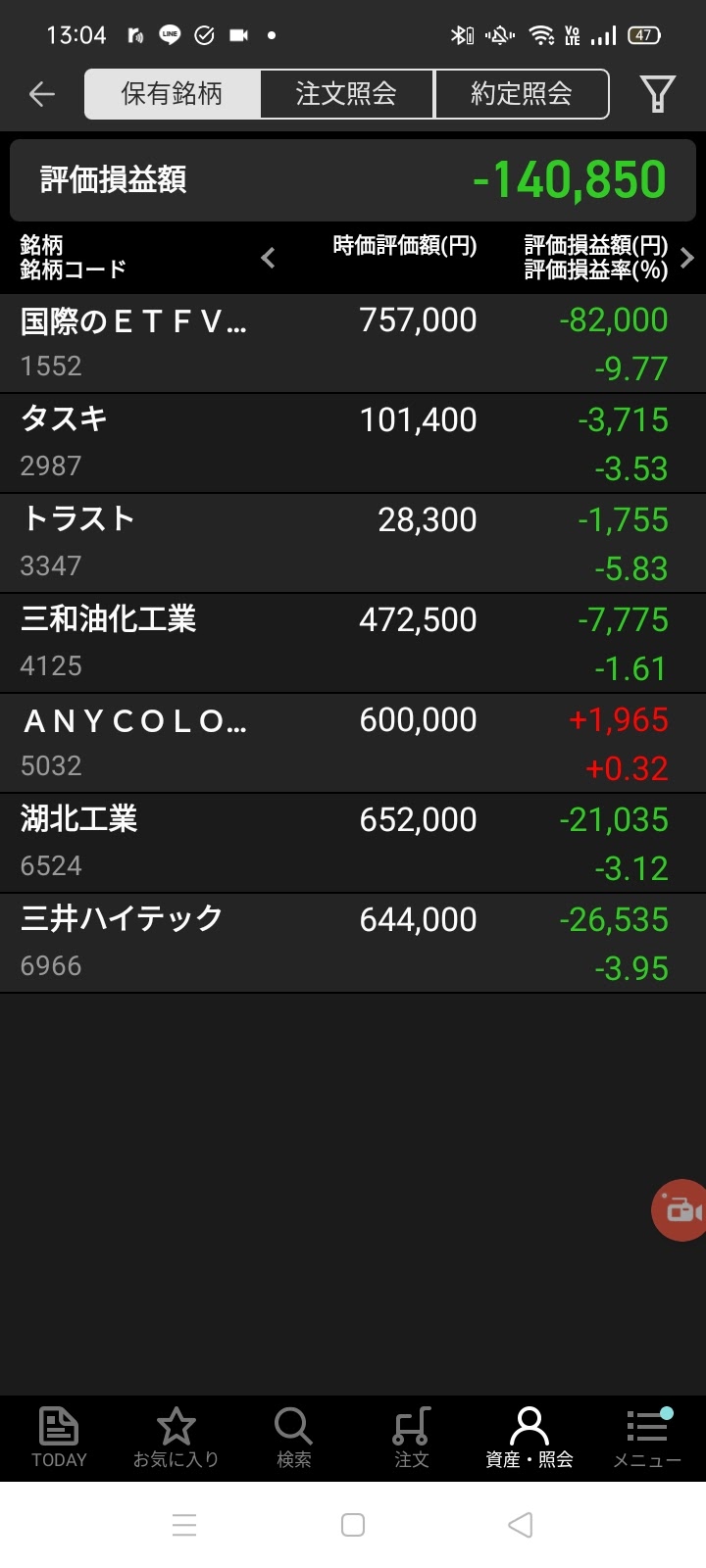Select the 保有銘柄 tab
The image size is (706, 1568).
(173, 94)
